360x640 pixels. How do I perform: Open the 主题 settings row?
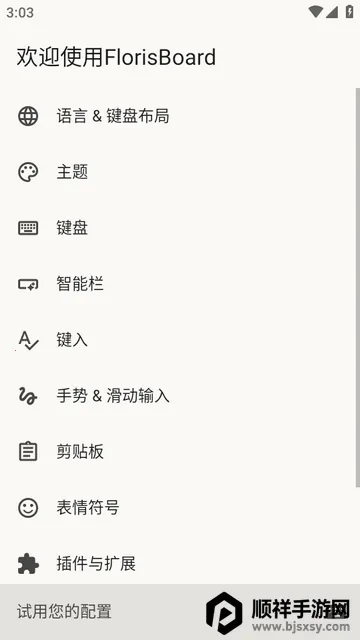click(x=178, y=172)
